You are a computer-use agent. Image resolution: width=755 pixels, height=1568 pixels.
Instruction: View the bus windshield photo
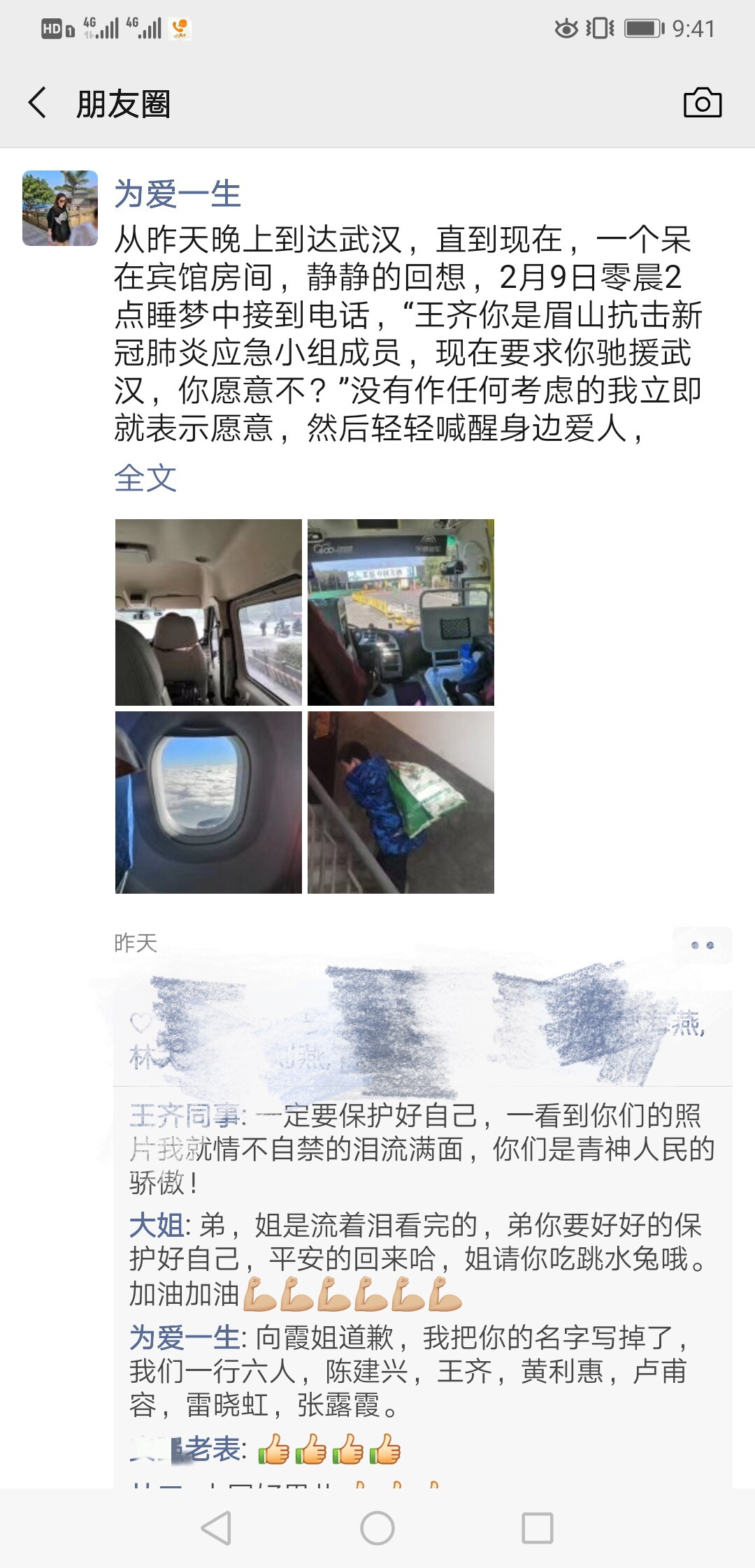[x=401, y=612]
